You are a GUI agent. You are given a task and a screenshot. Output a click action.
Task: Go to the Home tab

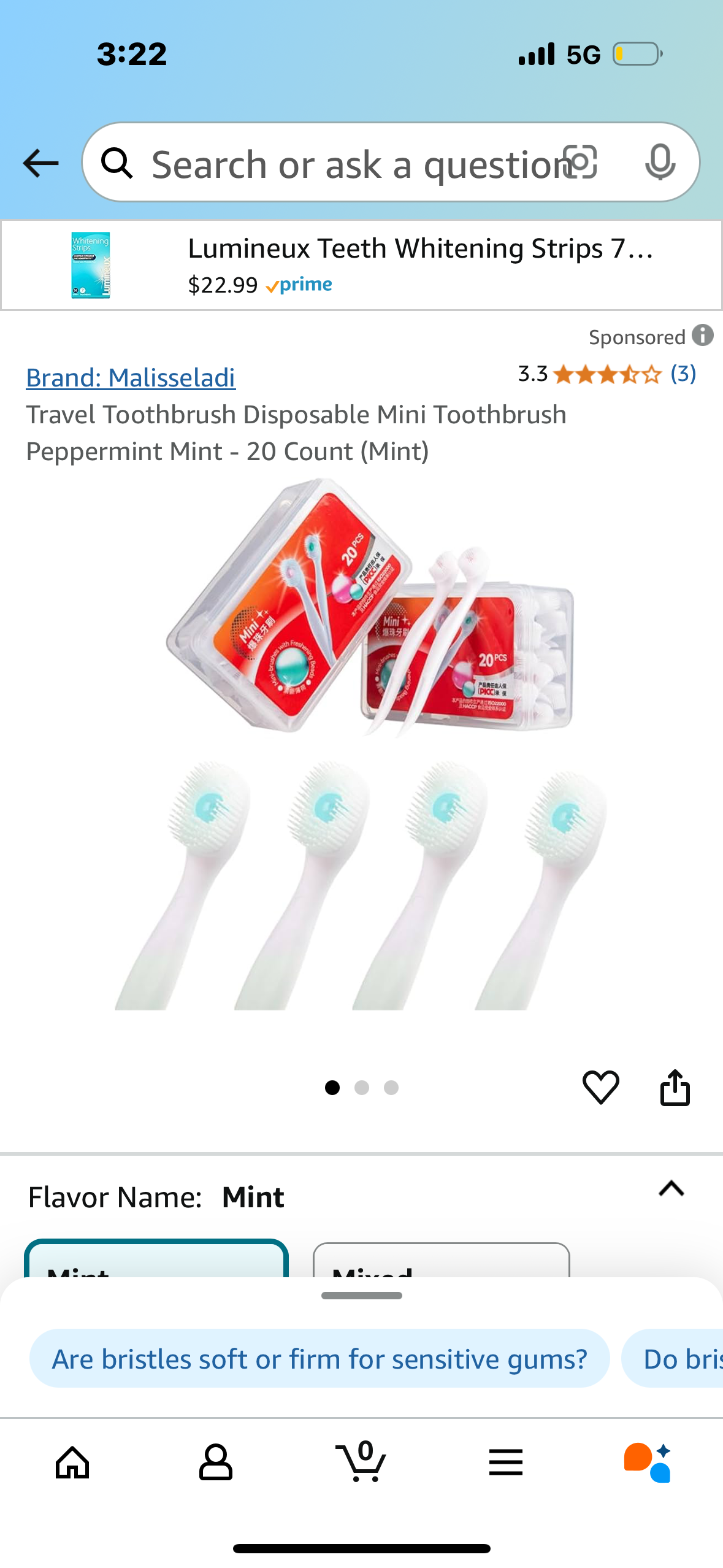72,1462
